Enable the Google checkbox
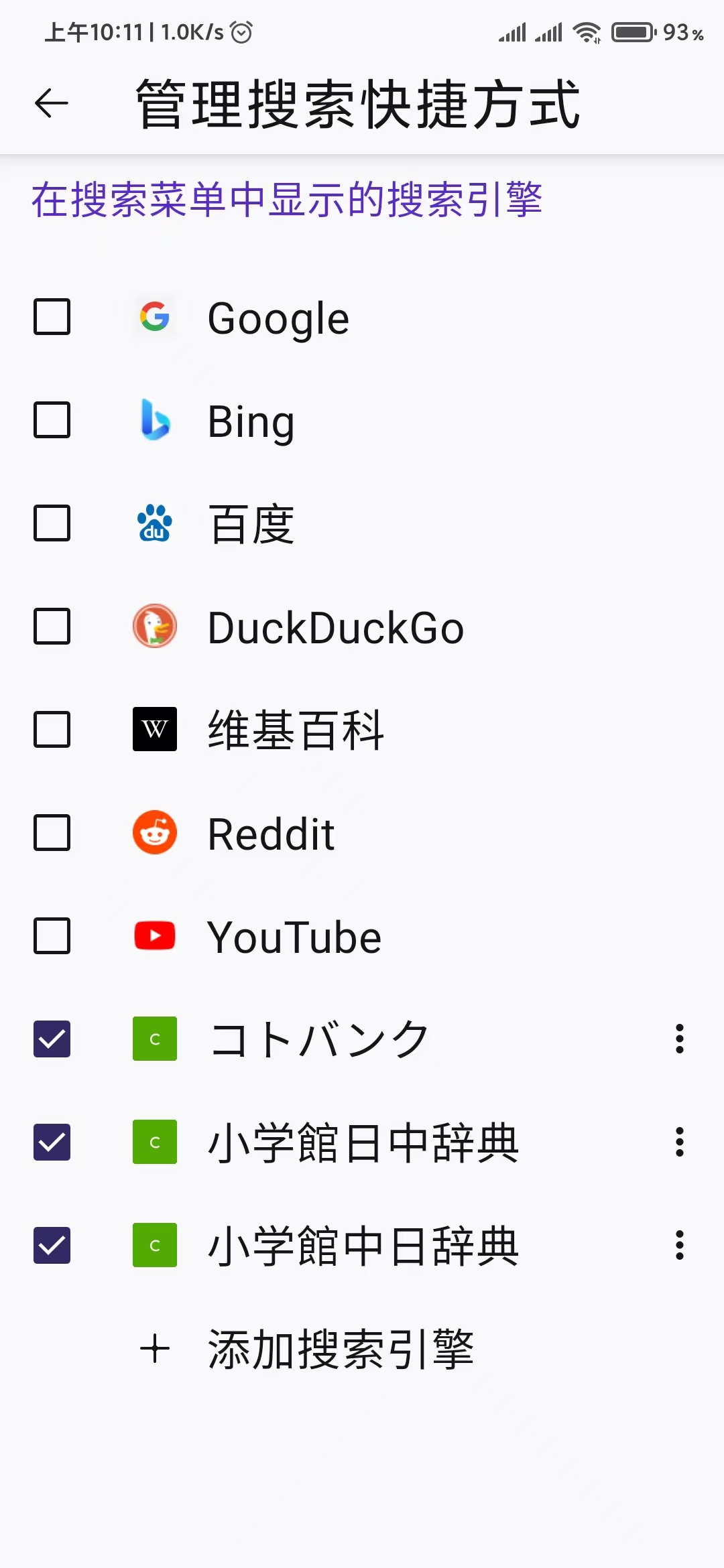Image resolution: width=724 pixels, height=1568 pixels. [52, 317]
